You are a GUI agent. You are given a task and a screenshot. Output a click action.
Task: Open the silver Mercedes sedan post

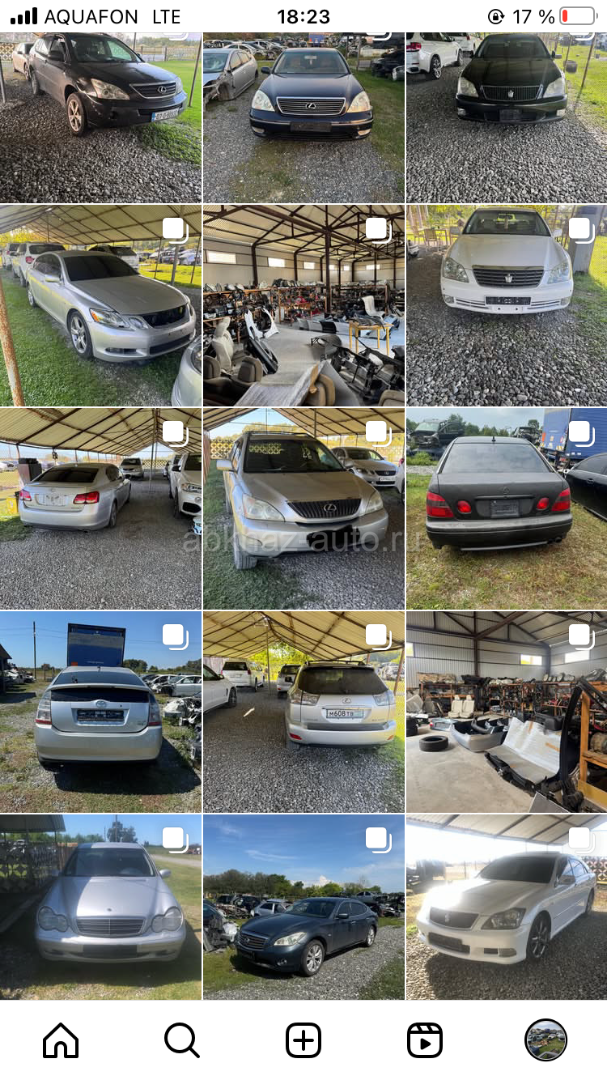coord(100,907)
